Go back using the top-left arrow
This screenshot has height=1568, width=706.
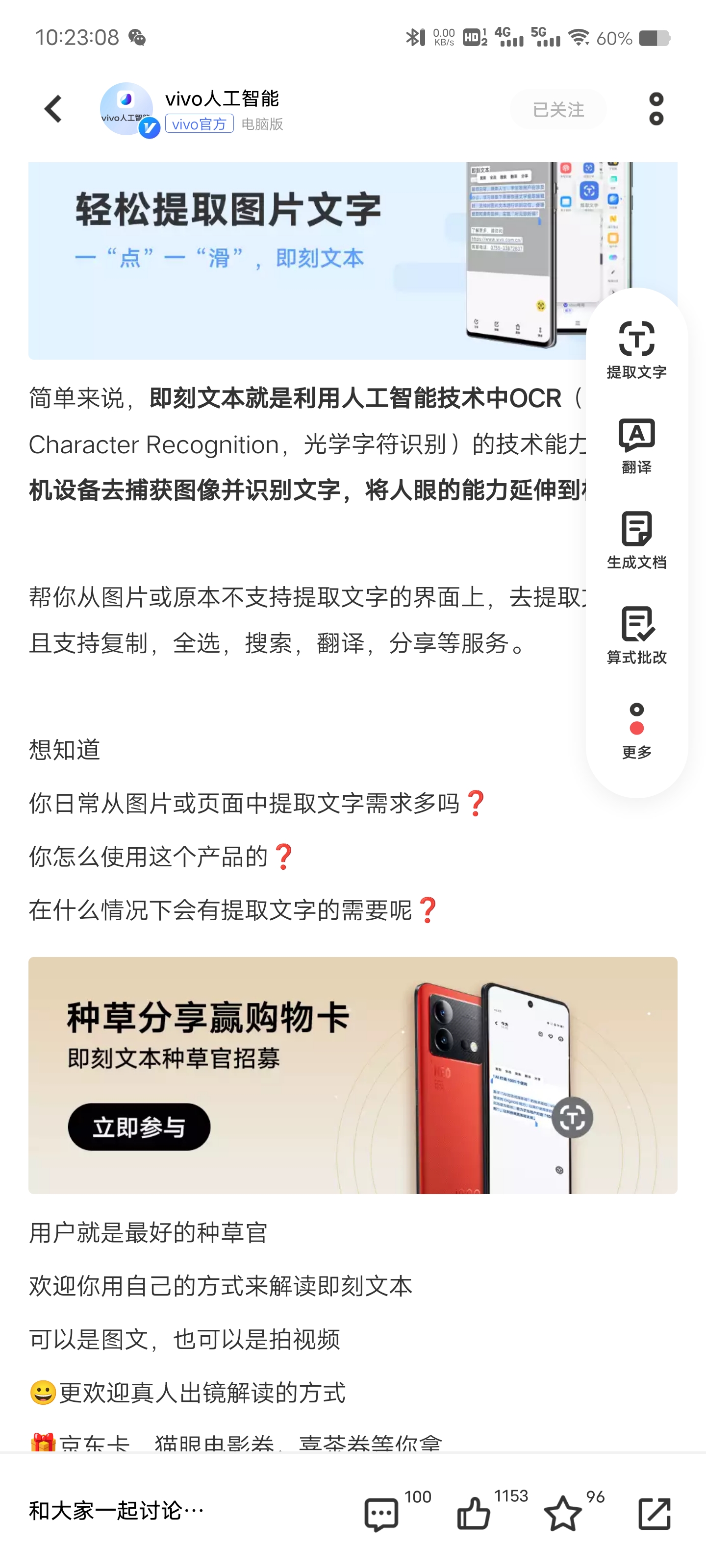point(53,109)
